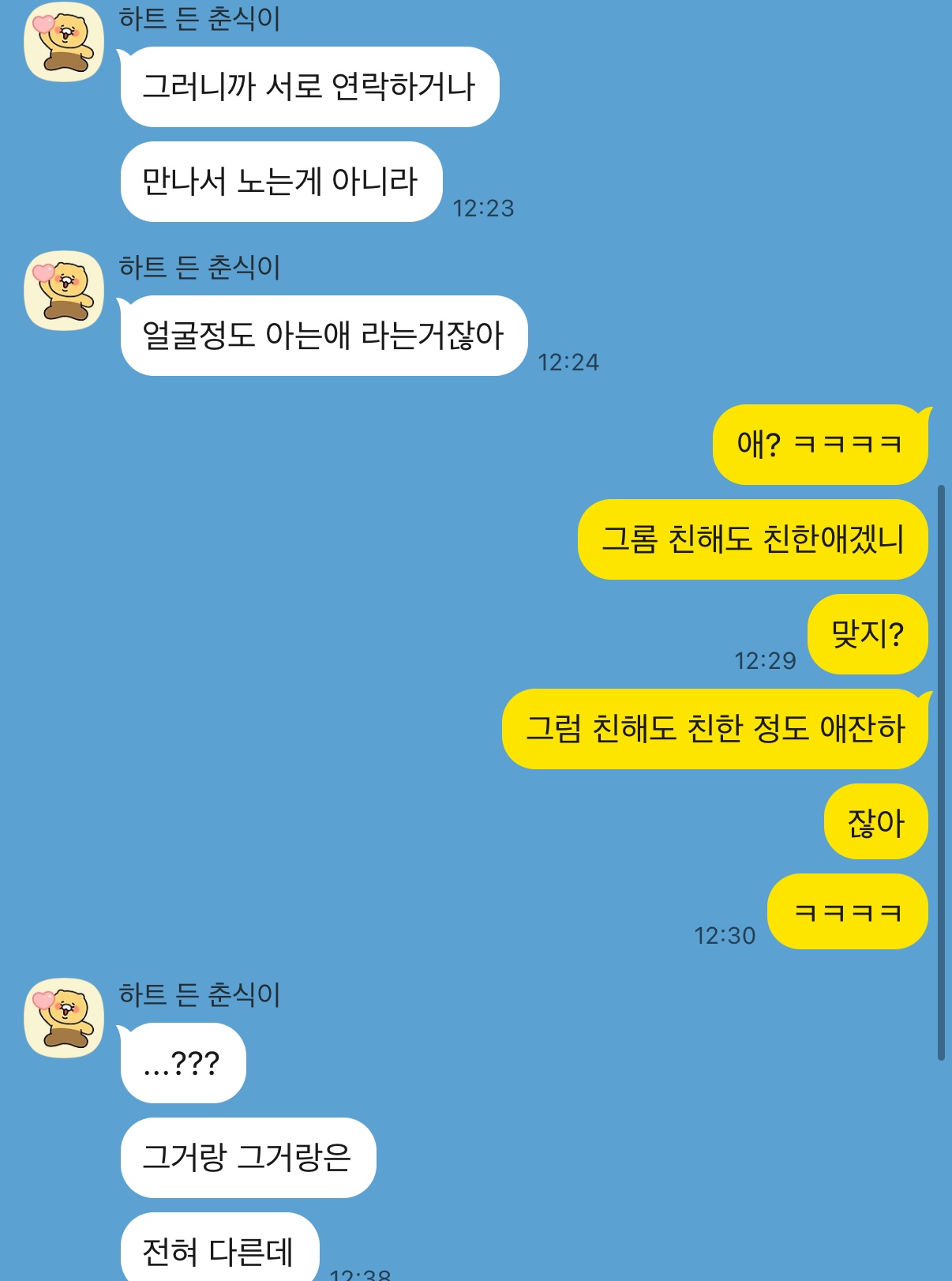Open 춘식이 avatar beside '얼굴정도 아는애' message
The width and height of the screenshot is (952, 1281).
[x=64, y=291]
